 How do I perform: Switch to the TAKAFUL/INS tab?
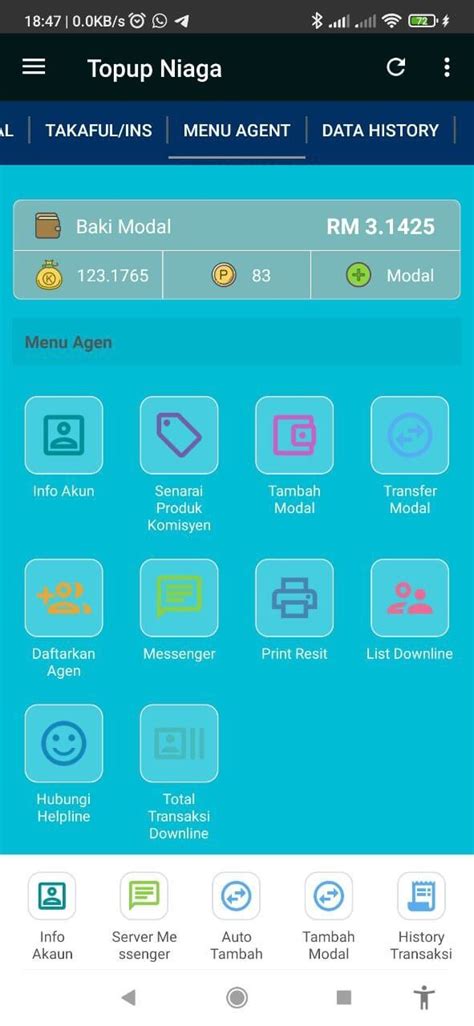(x=98, y=130)
